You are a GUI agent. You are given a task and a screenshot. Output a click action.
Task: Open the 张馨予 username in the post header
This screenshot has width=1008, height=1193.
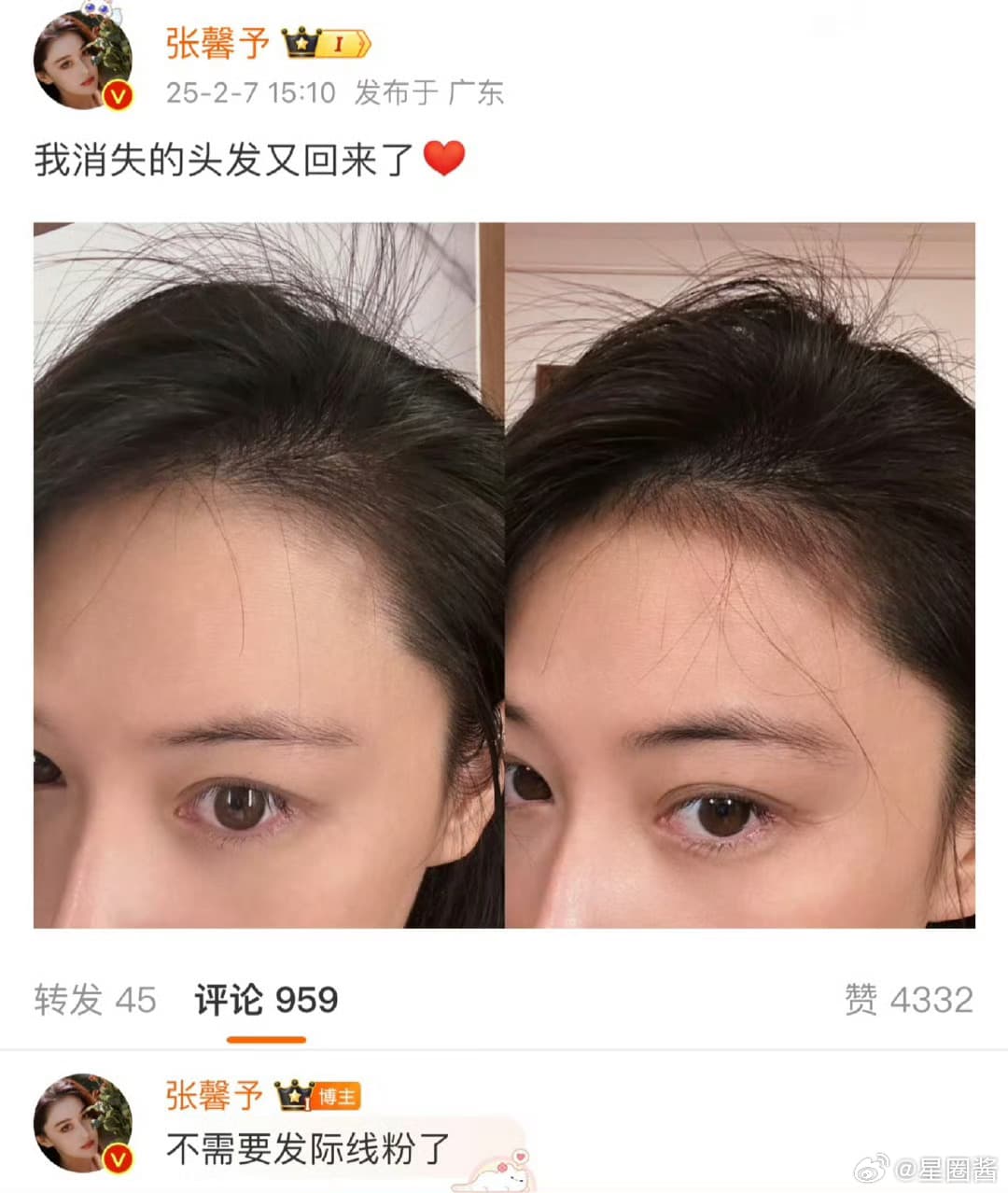point(217,43)
